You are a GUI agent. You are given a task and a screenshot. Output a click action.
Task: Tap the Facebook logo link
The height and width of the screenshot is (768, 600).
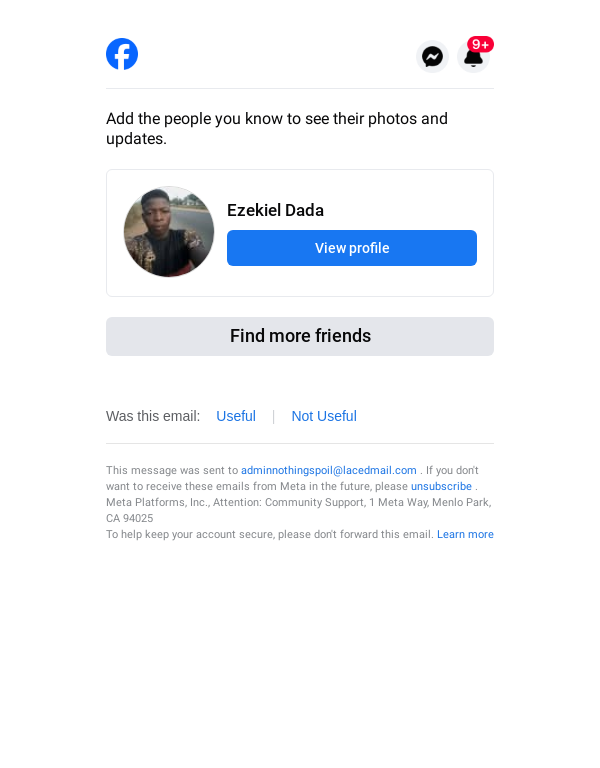122,54
